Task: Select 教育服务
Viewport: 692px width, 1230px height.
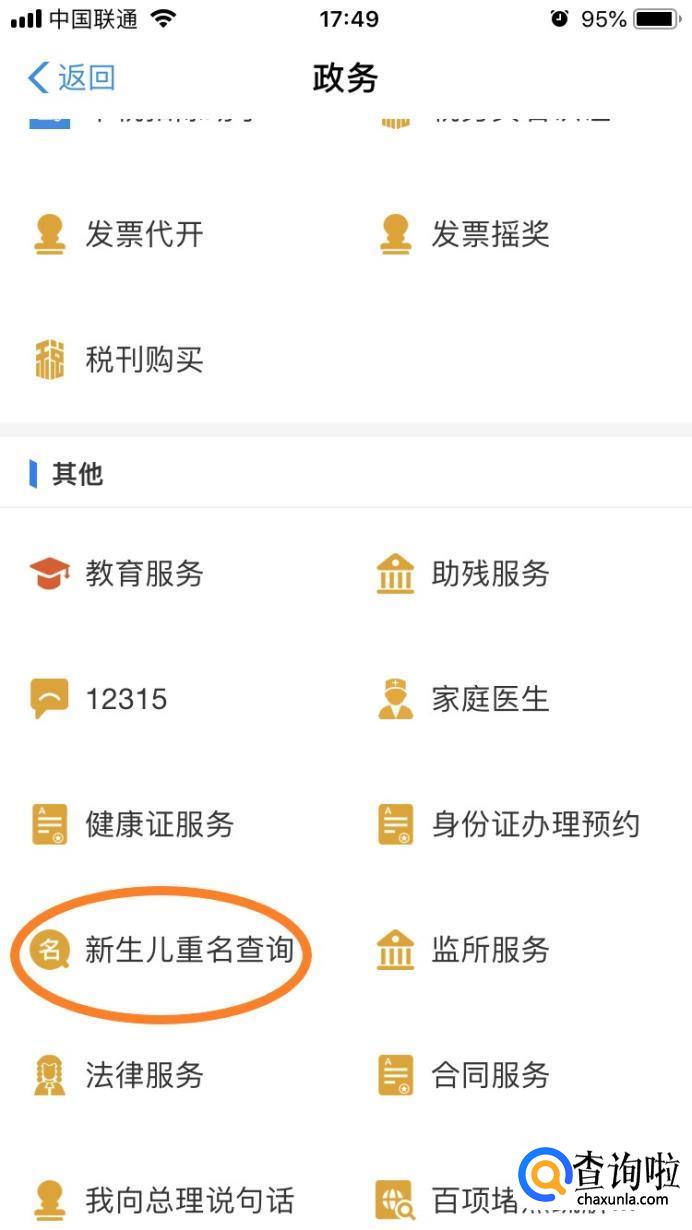Action: point(143,574)
